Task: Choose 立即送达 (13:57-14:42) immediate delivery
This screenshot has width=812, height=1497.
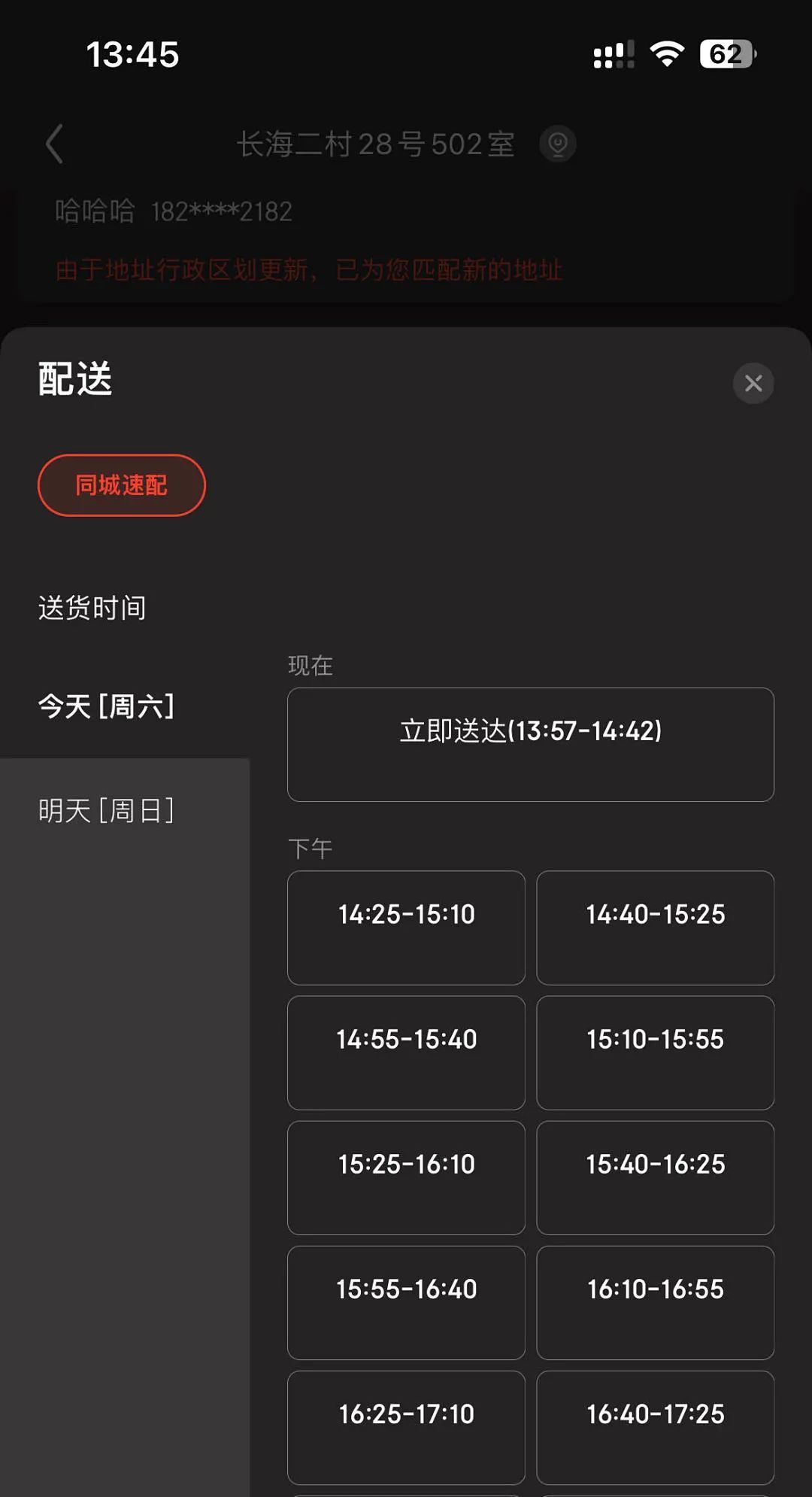Action: pos(530,744)
